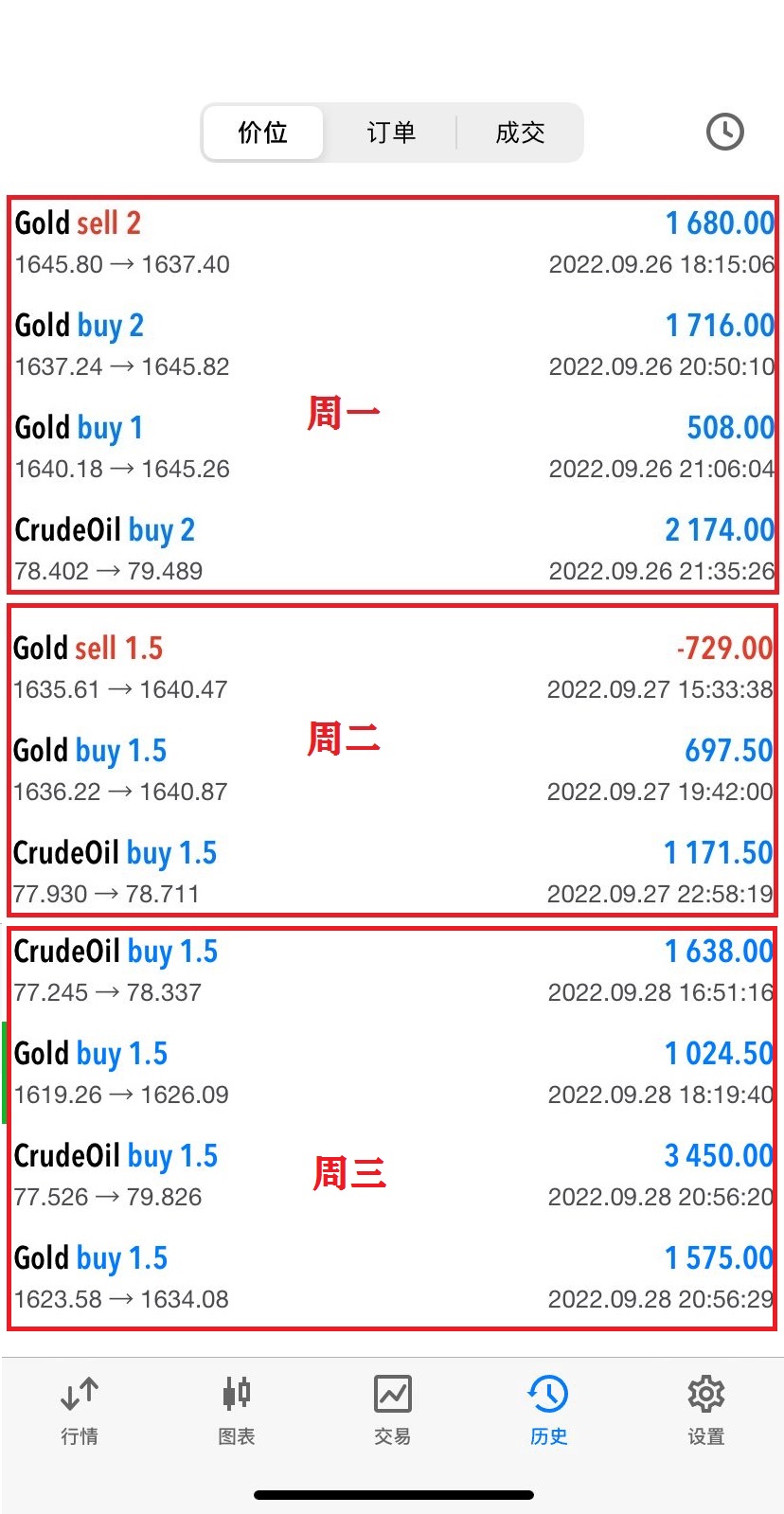Open the CrudeOil buy 1.5 trade with 1 638.00 profit
The width and height of the screenshot is (784, 1514).
tap(393, 971)
